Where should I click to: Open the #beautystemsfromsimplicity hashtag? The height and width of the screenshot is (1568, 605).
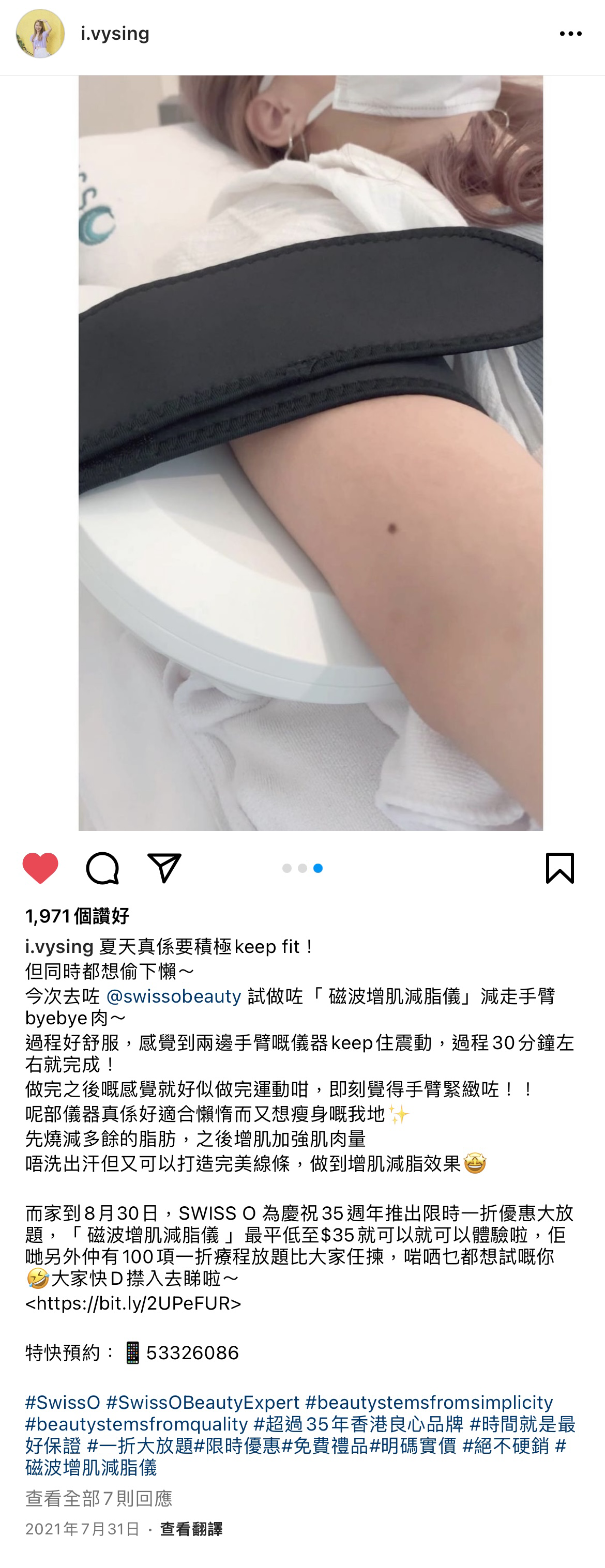tap(429, 1403)
